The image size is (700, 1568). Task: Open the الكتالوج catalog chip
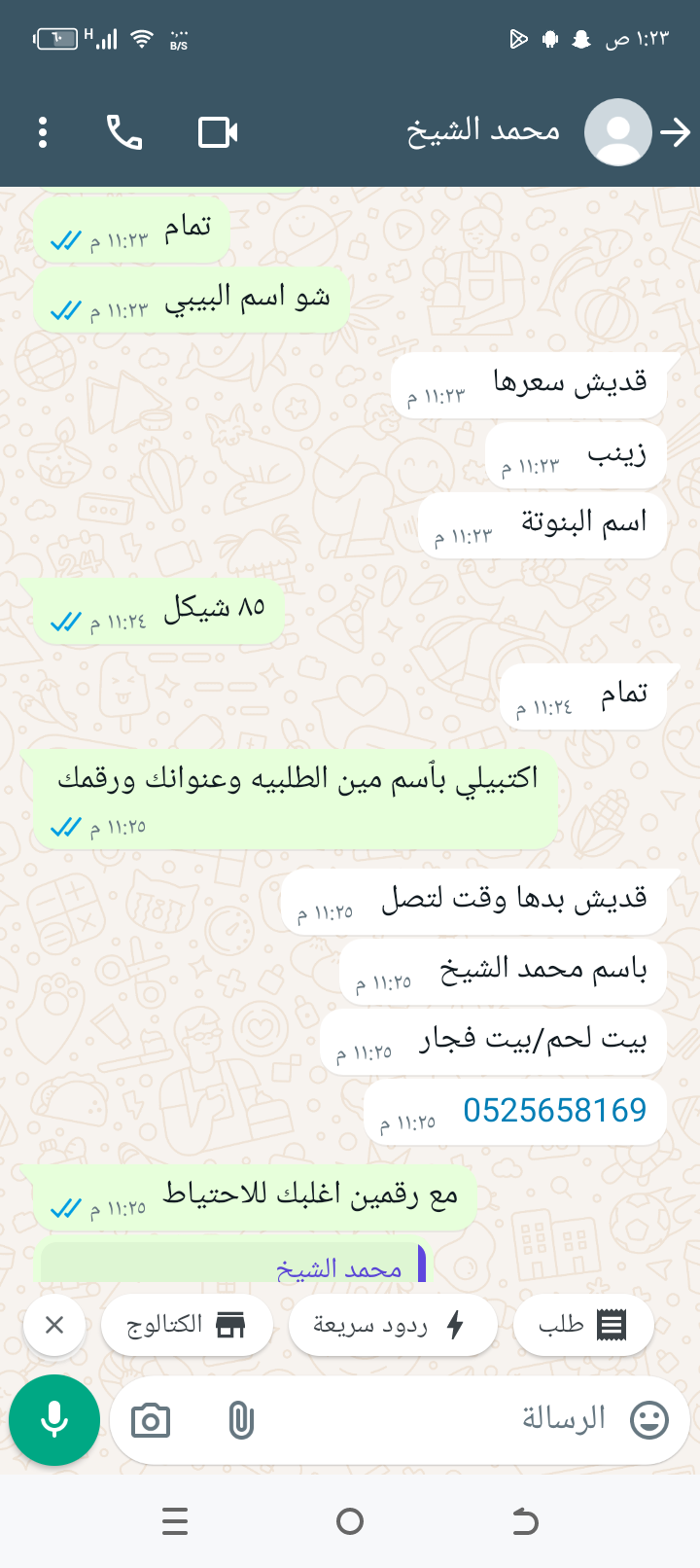click(187, 1325)
